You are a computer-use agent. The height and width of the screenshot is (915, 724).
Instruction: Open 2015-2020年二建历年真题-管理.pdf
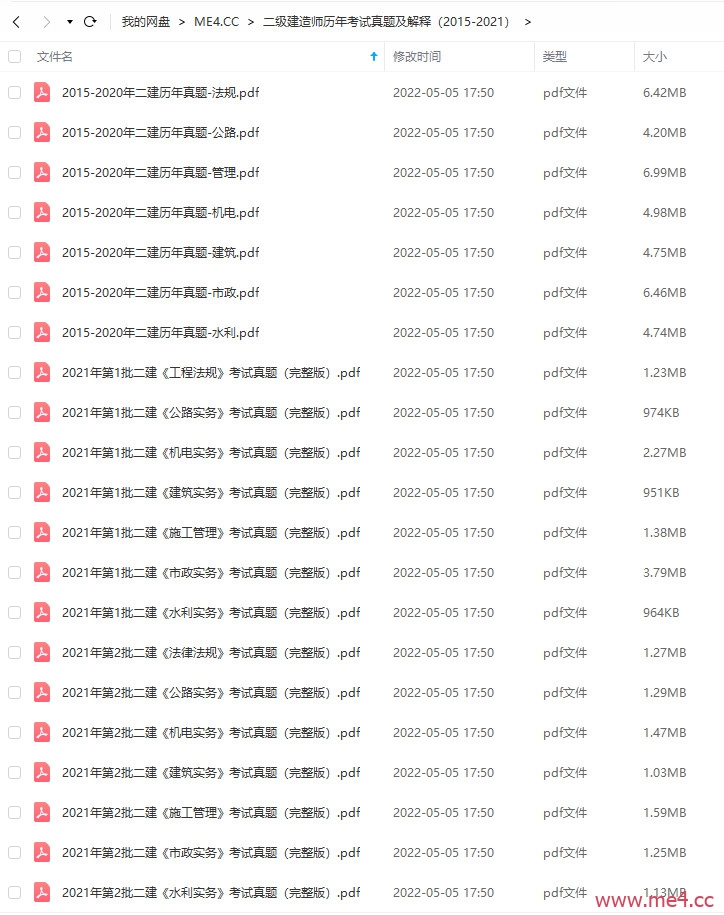coord(160,173)
